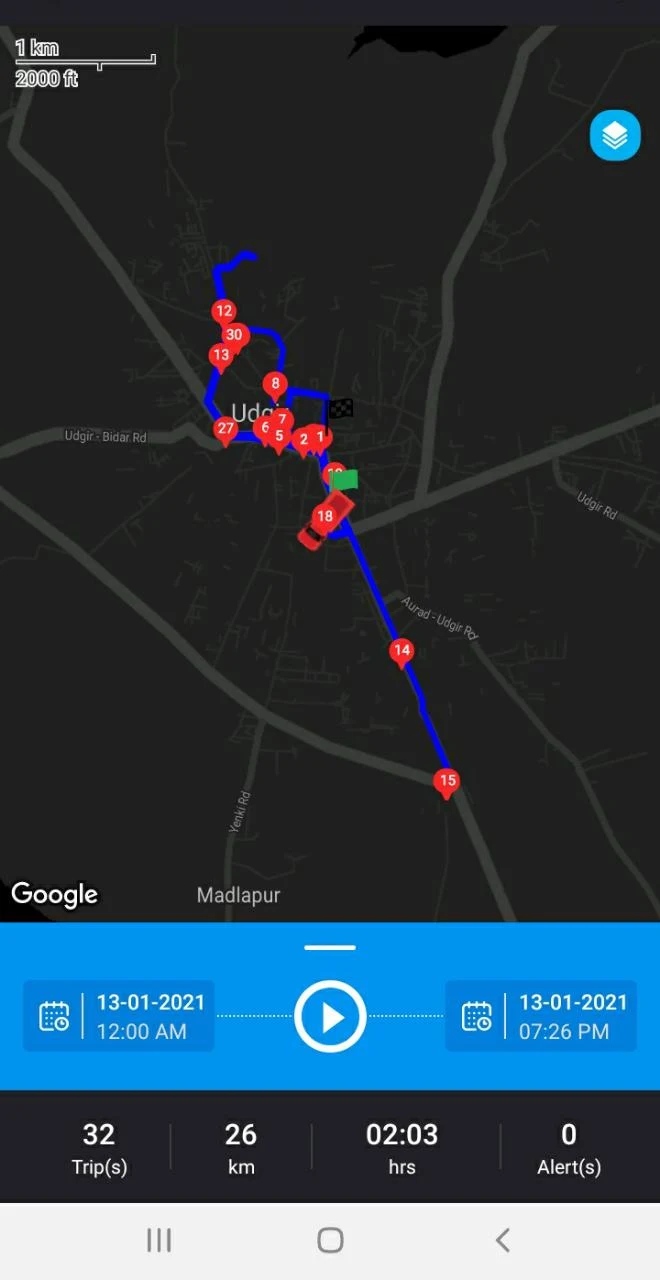
Task: Open the map layers button
Action: pos(614,135)
